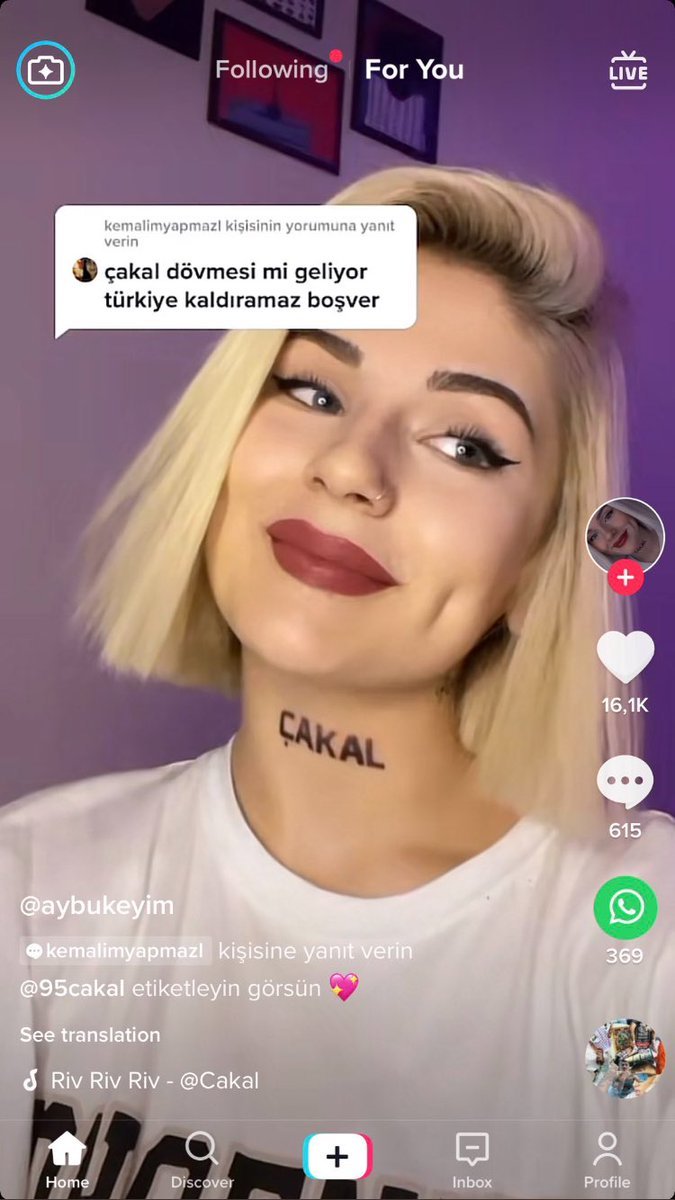Screen dimensions: 675x1200
Task: Open the add story camera icon
Action: [46, 70]
